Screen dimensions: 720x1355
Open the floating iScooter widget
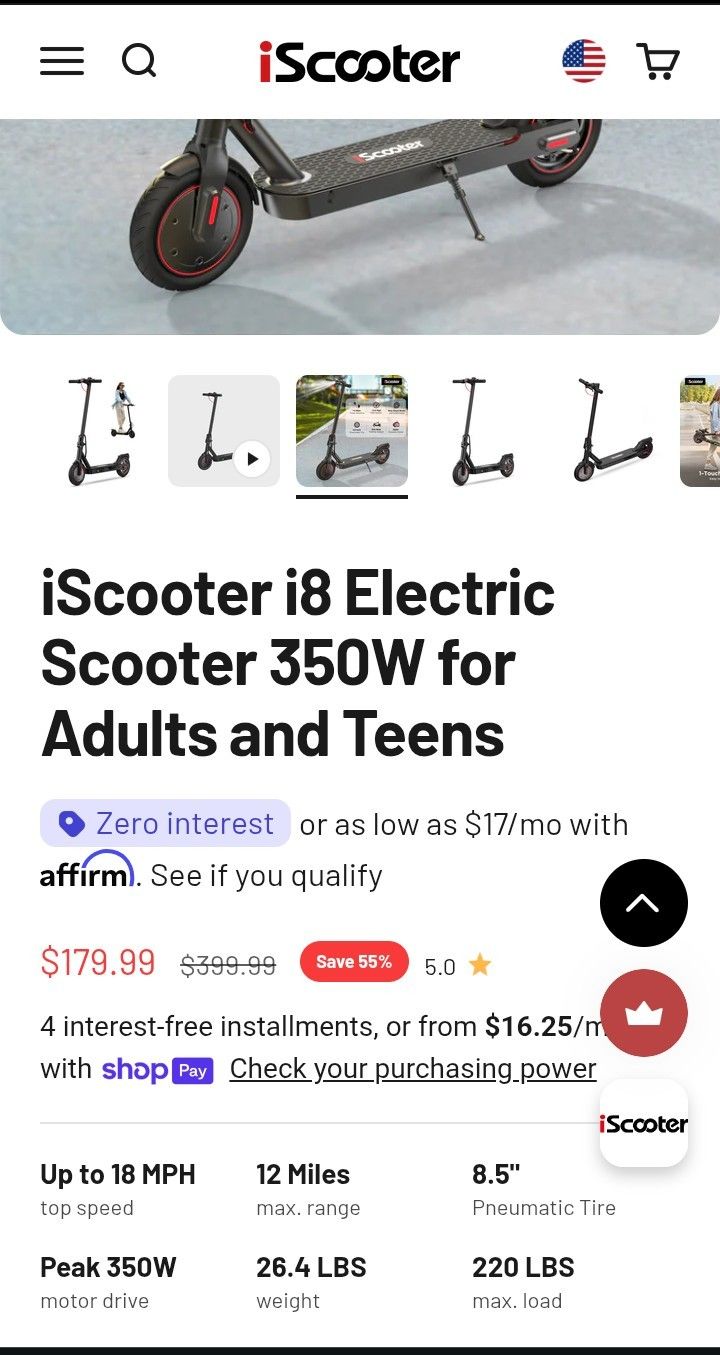click(644, 1123)
